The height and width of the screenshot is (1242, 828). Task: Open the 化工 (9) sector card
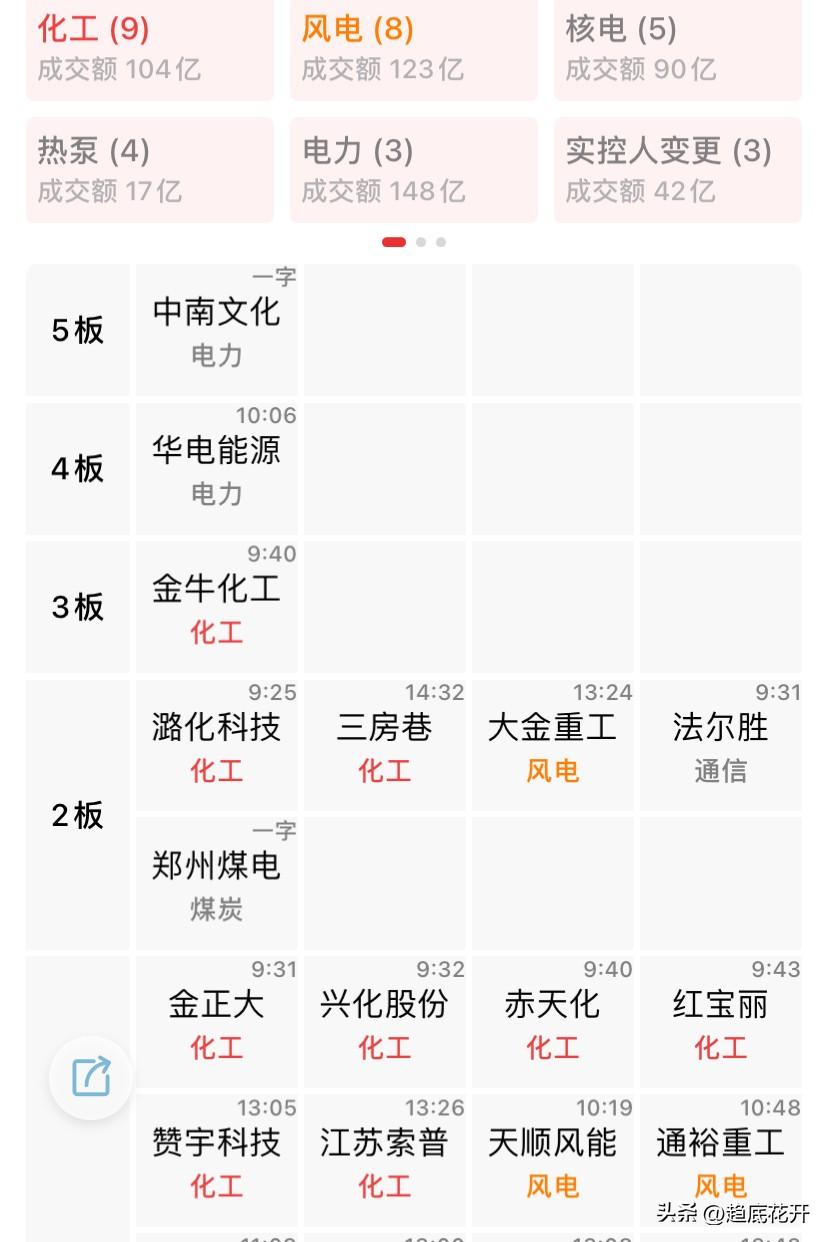(148, 50)
